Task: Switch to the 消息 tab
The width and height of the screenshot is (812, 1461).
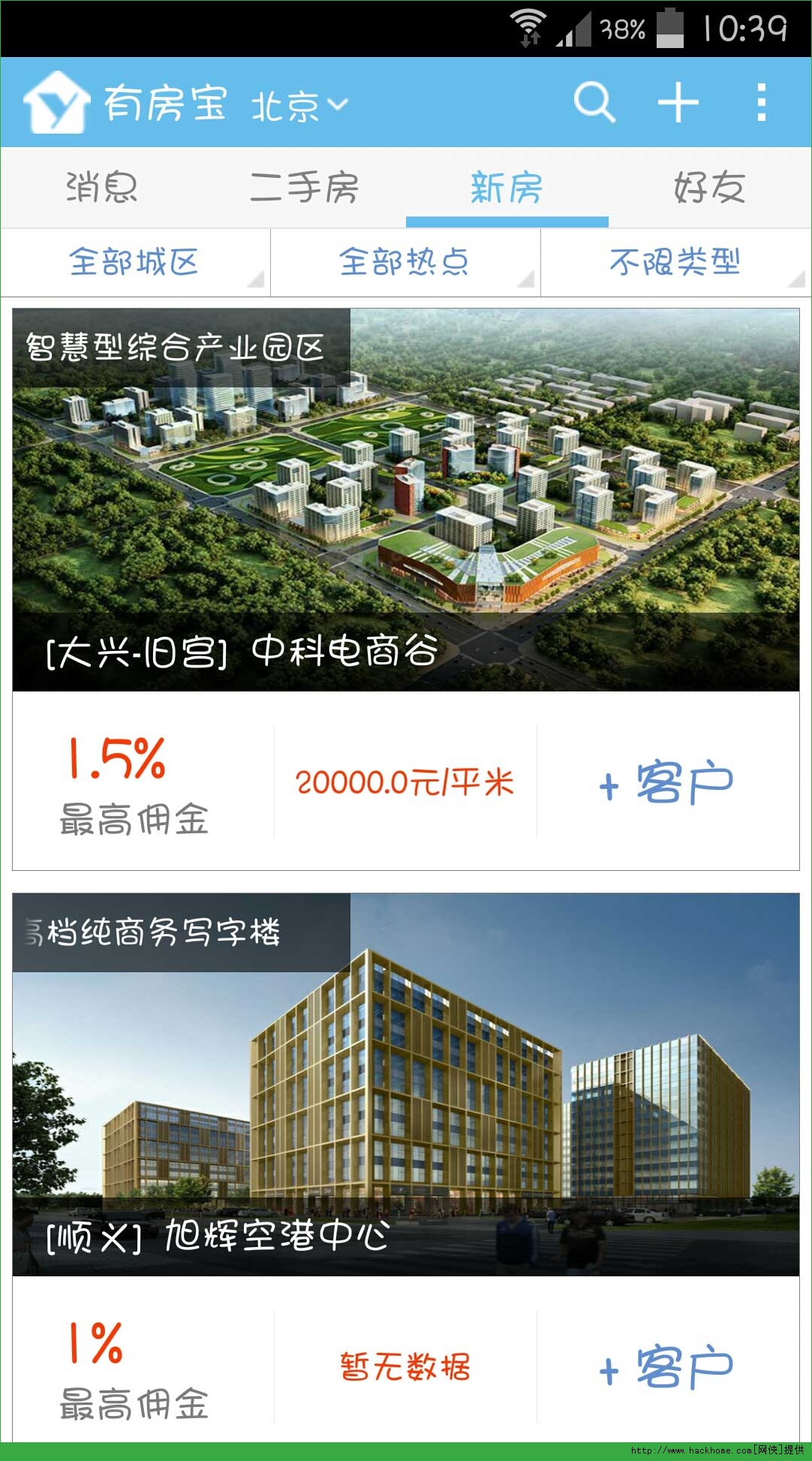Action: click(101, 188)
